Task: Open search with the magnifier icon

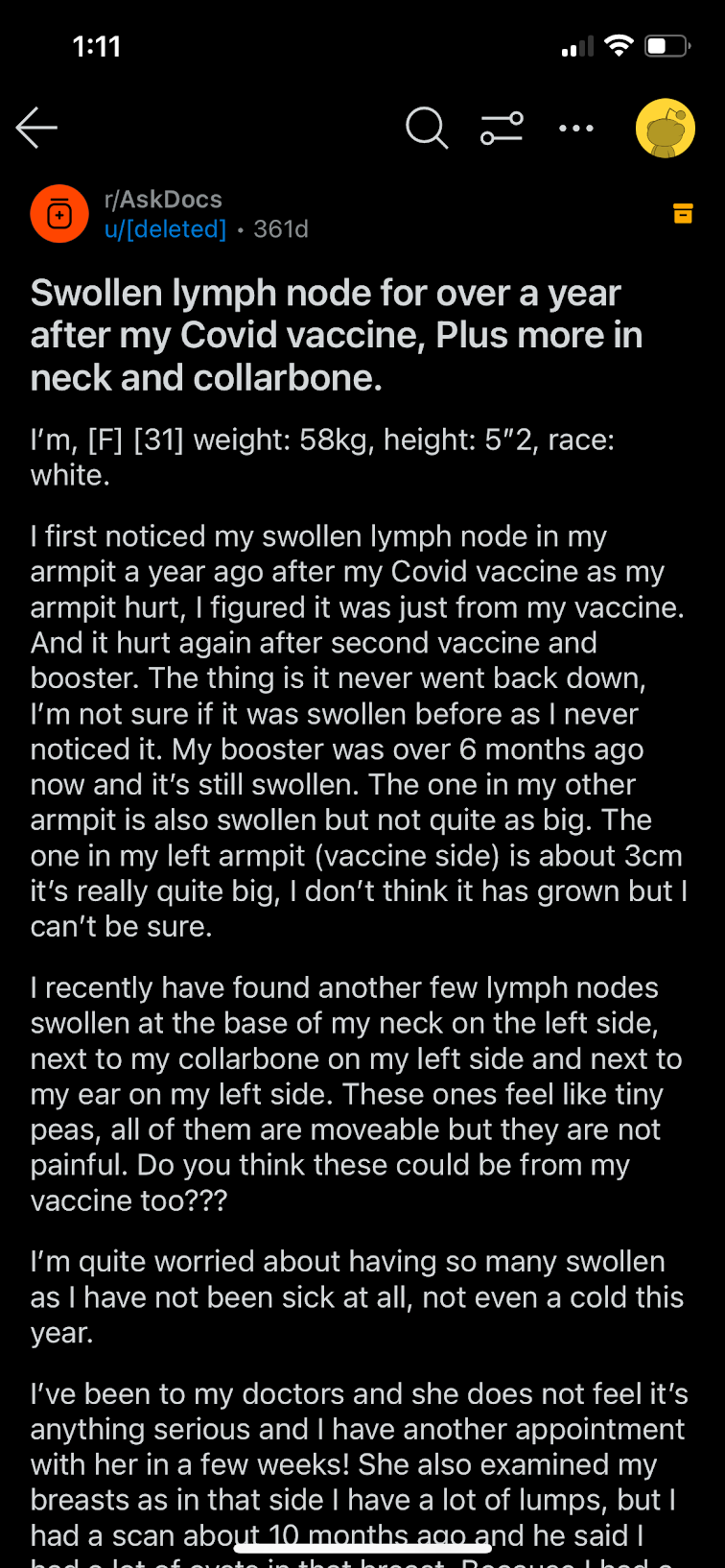Action: [427, 128]
